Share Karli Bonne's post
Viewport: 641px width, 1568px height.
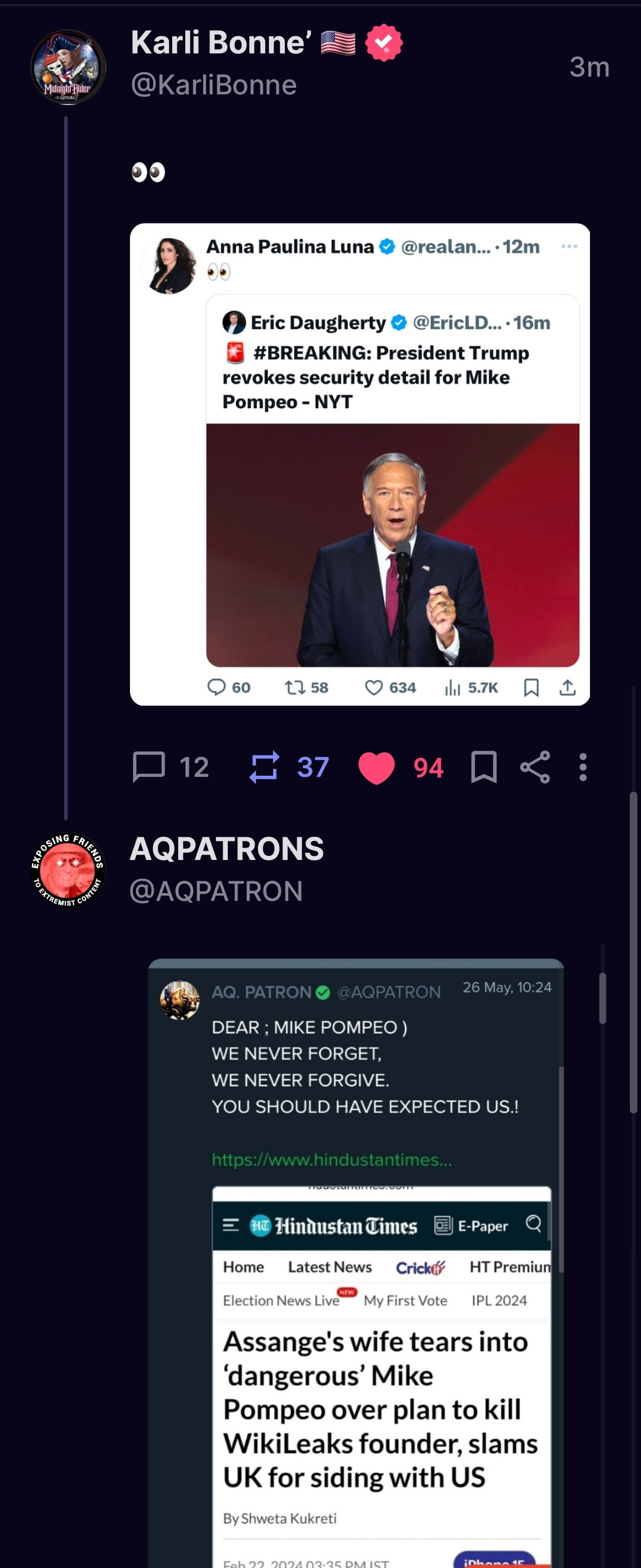pyautogui.click(x=535, y=766)
